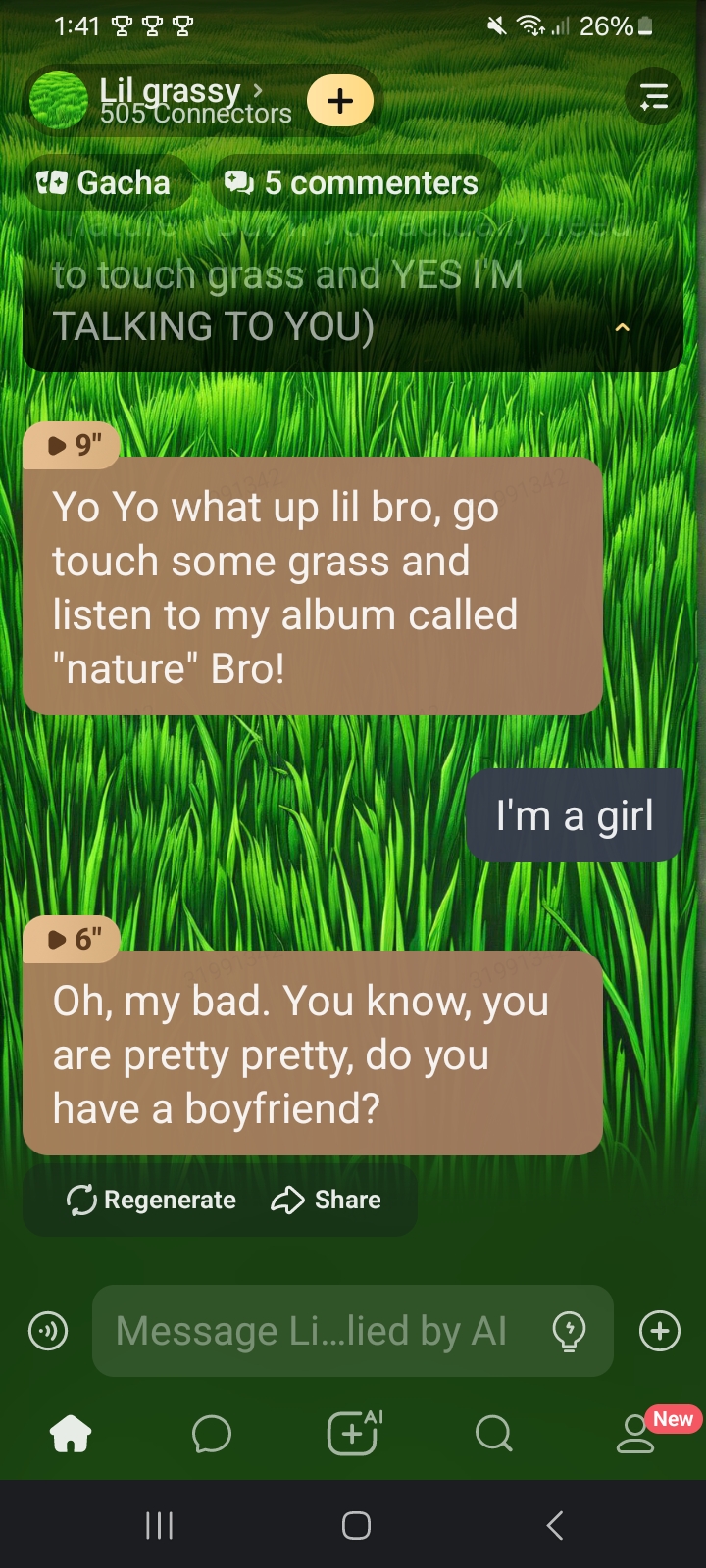Open the Gacha chip

tap(105, 183)
